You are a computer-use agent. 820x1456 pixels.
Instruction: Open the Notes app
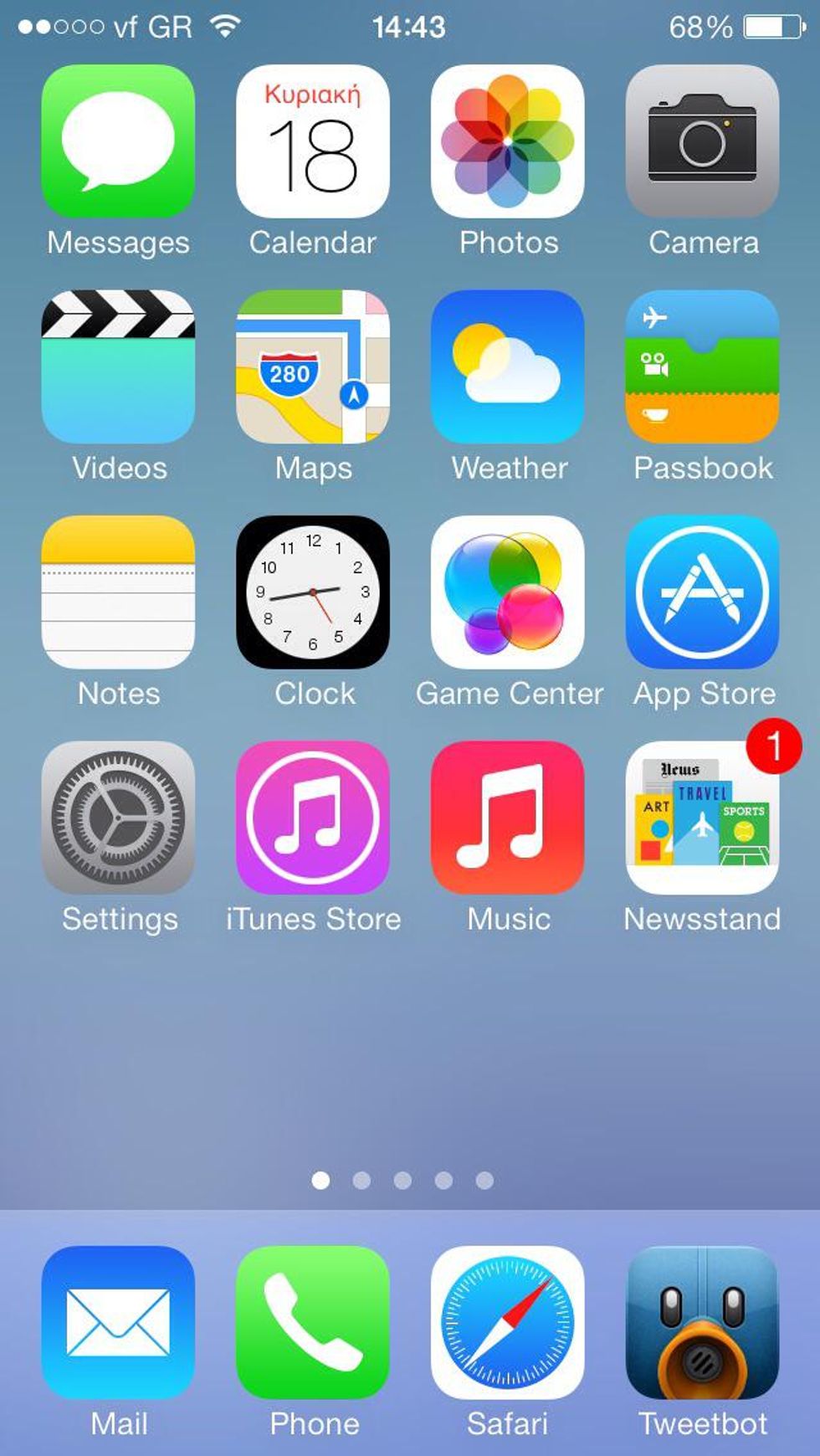118,592
